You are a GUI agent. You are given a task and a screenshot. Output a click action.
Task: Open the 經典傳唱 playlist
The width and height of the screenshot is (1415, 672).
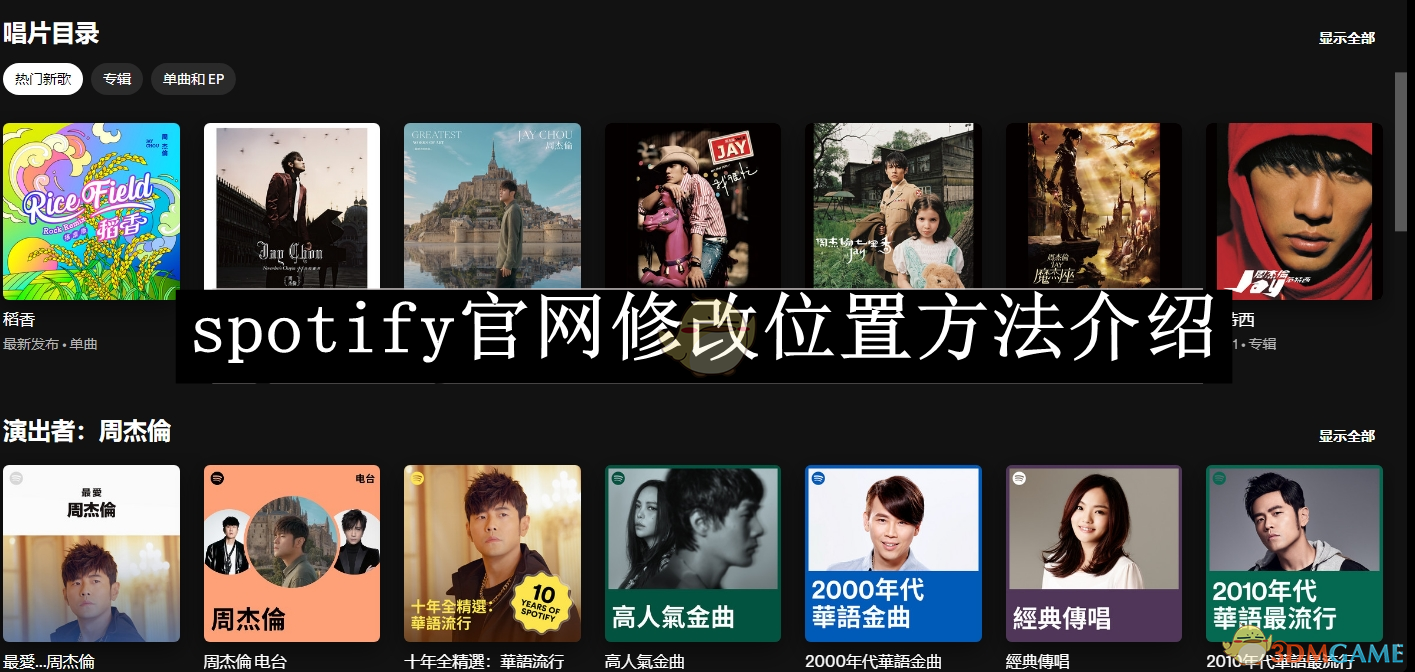(1093, 553)
